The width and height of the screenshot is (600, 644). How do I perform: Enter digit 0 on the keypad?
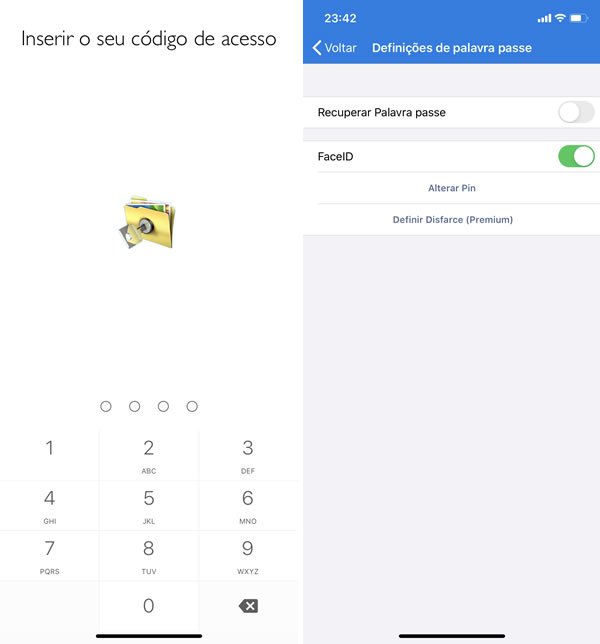(x=149, y=606)
